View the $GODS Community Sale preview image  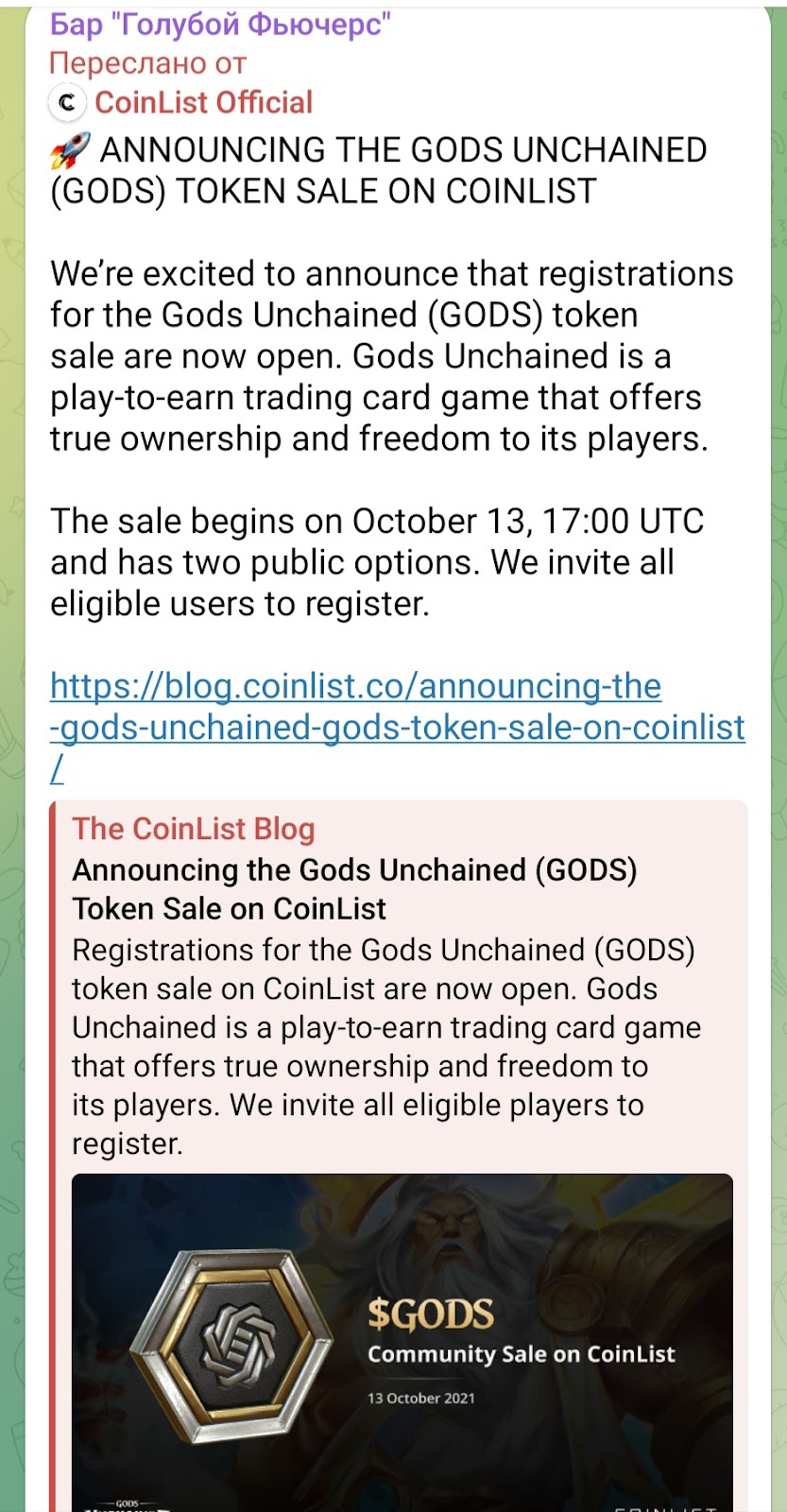(x=402, y=1342)
